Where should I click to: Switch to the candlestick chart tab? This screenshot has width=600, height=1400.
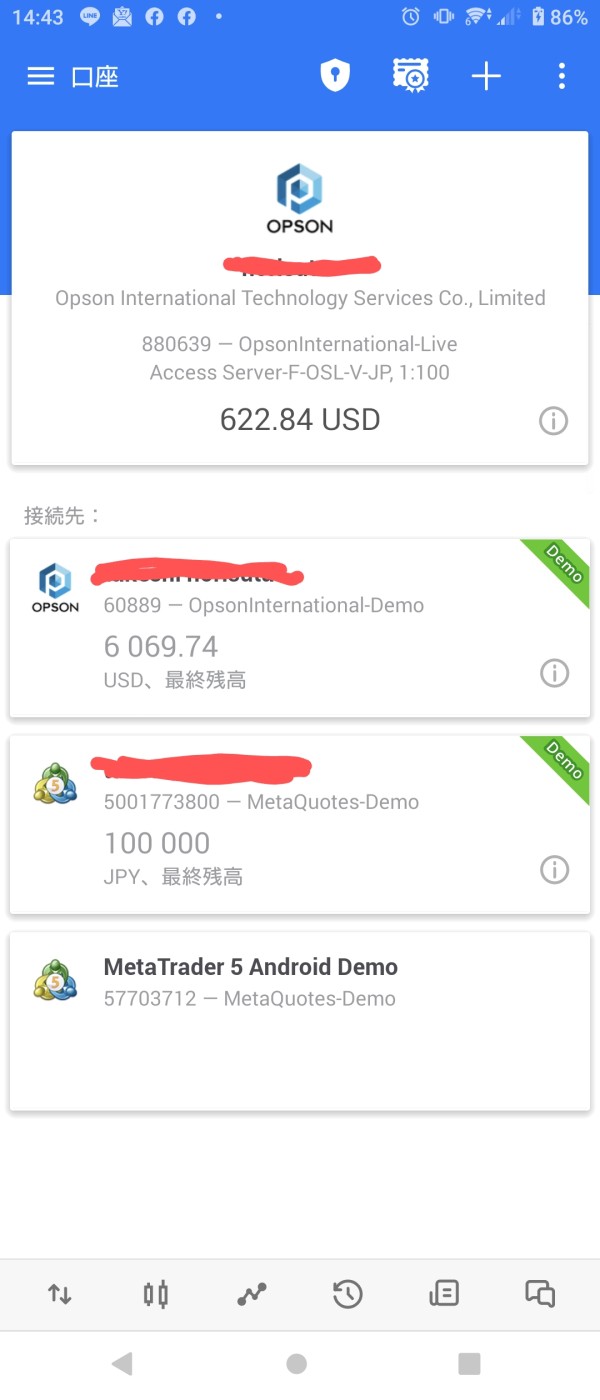point(155,1294)
